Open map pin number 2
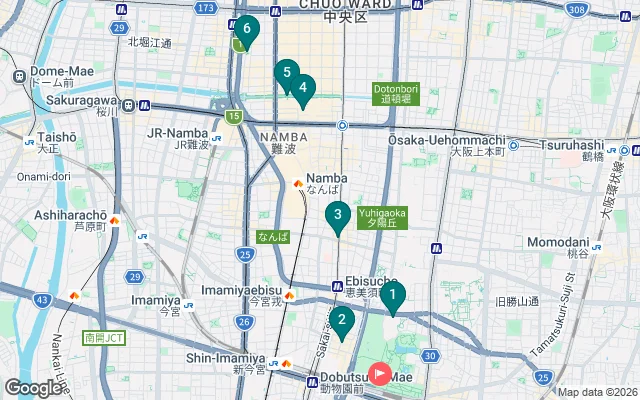Image resolution: width=640 pixels, height=400 pixels. tap(342, 322)
